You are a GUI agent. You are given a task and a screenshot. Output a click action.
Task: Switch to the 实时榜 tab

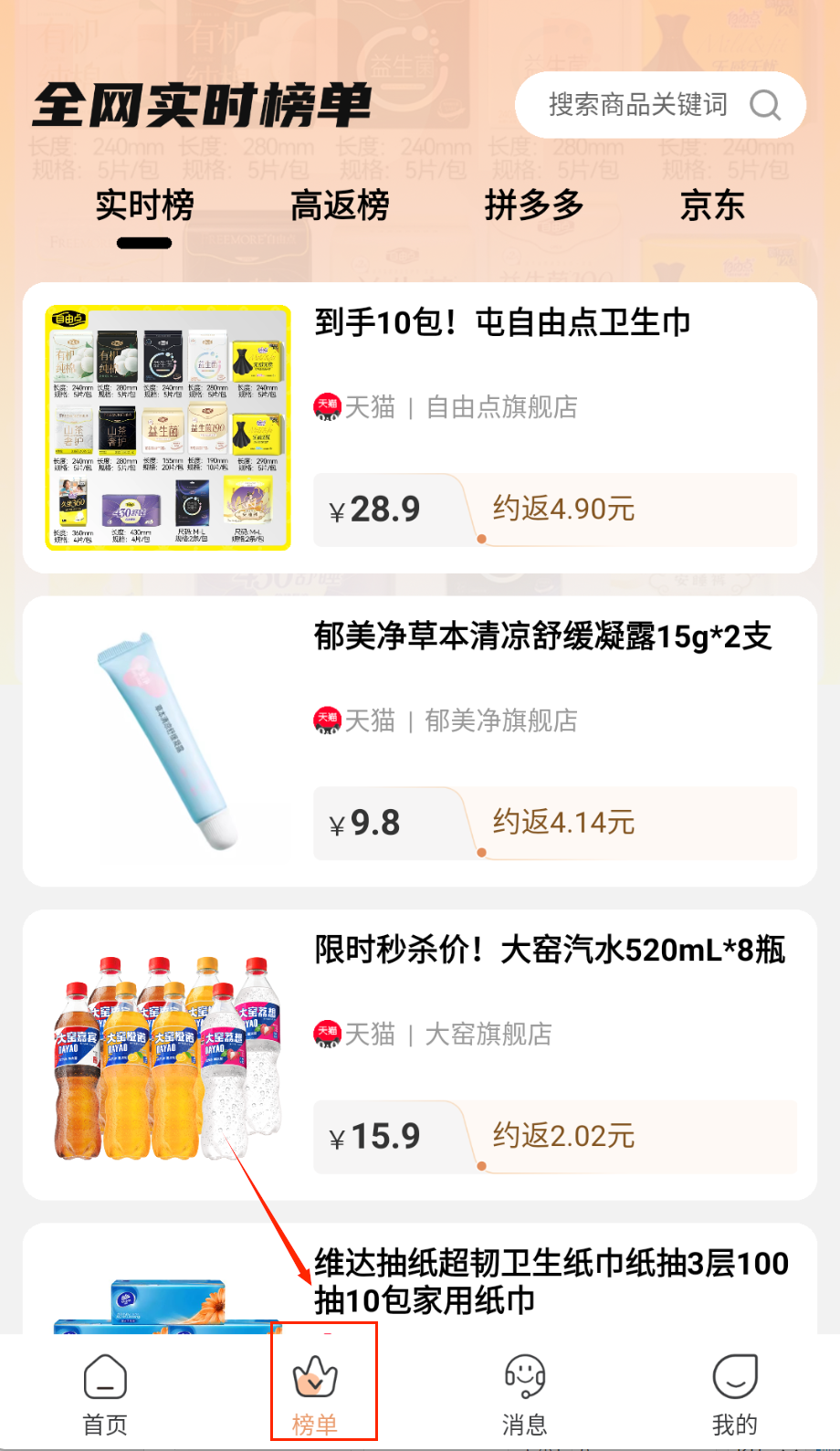(x=144, y=205)
